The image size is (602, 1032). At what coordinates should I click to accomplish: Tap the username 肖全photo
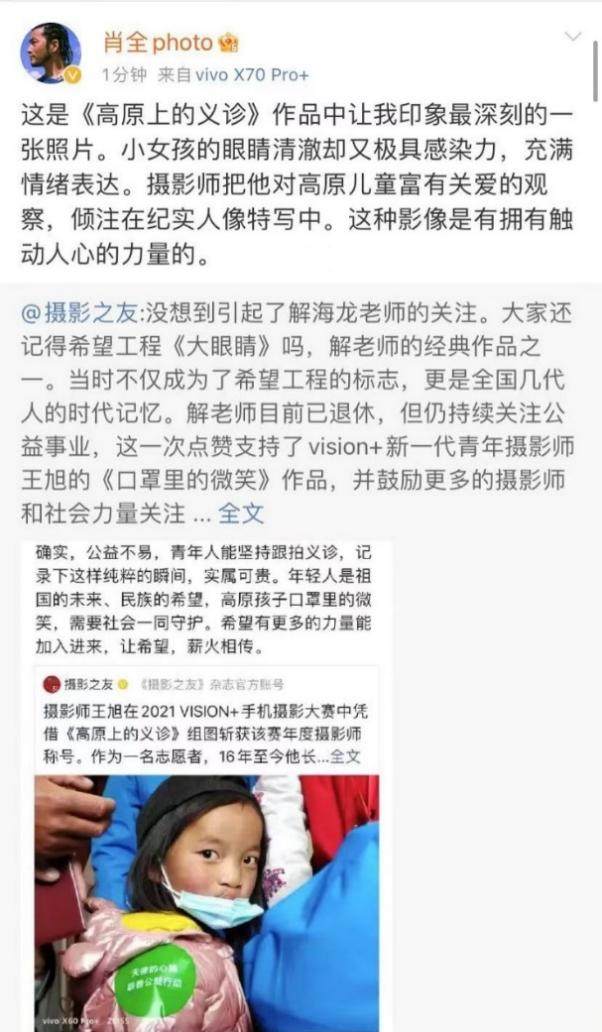(x=157, y=41)
